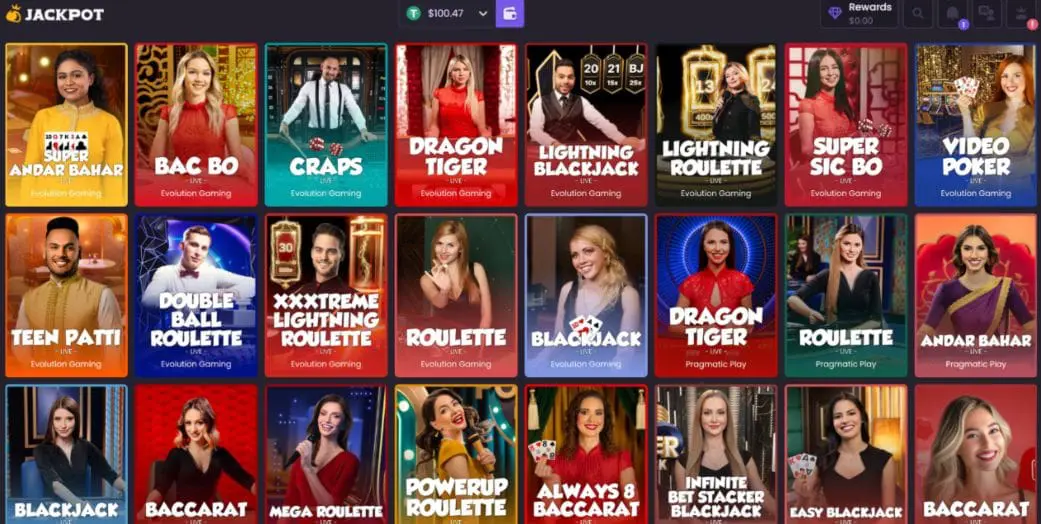Expand the $100.47 balance dropdown
Viewport: 1041px width, 524px height.
click(483, 14)
